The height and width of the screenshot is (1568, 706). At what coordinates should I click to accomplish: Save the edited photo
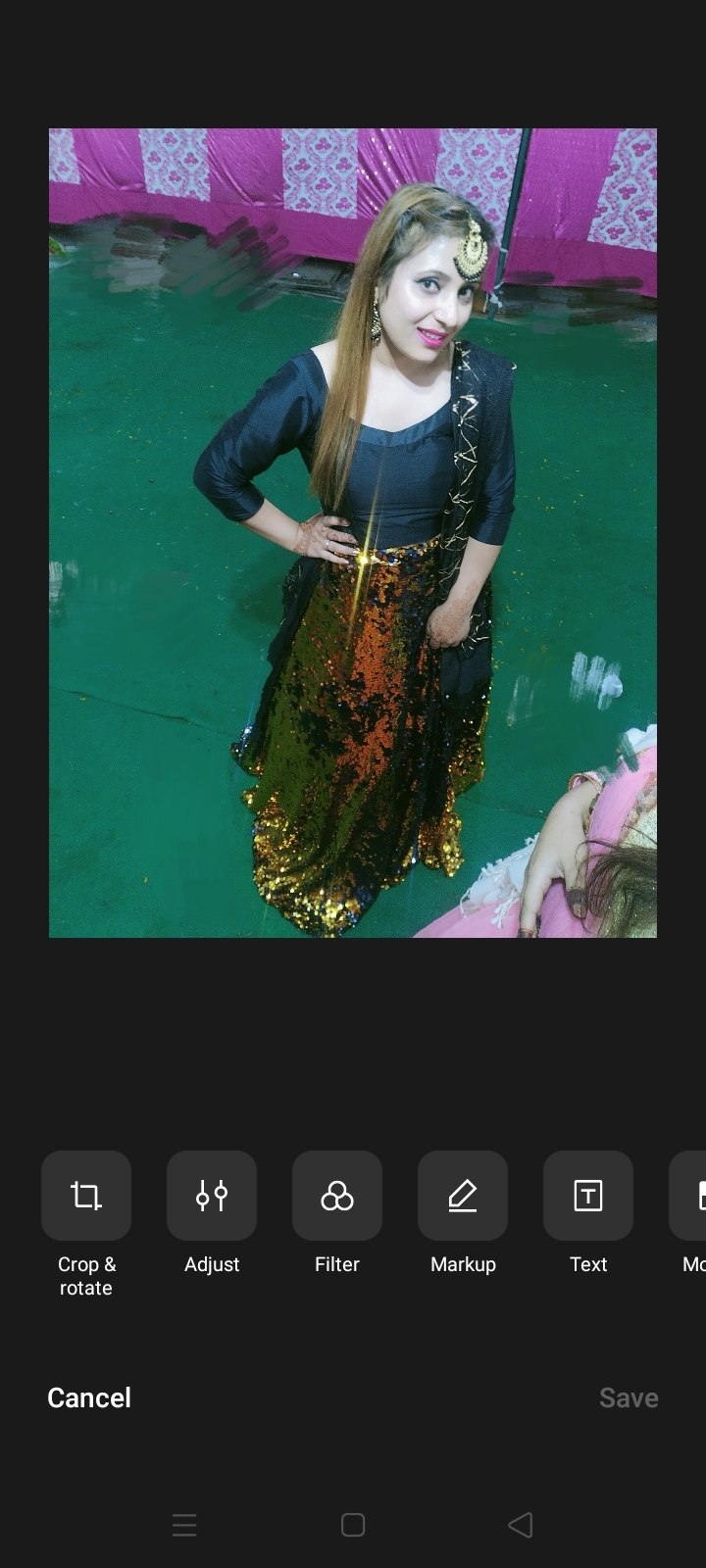(x=629, y=1397)
